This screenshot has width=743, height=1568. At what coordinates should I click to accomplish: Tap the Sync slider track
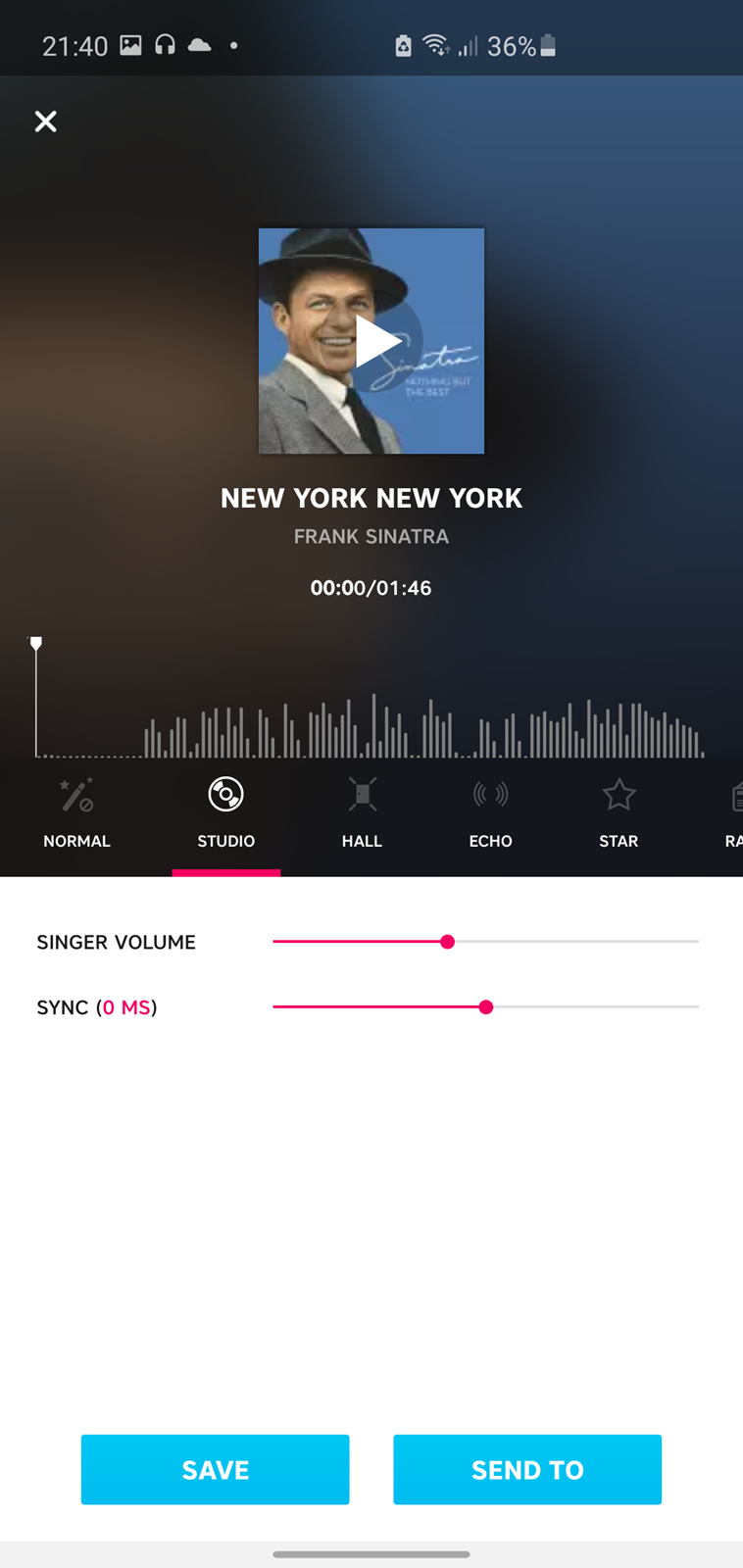pos(485,1006)
